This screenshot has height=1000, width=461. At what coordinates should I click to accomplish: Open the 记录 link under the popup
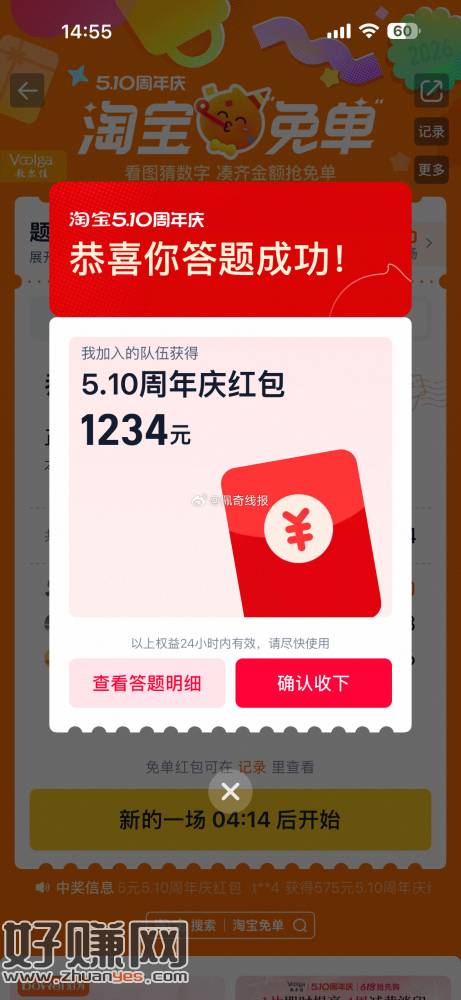(x=252, y=767)
